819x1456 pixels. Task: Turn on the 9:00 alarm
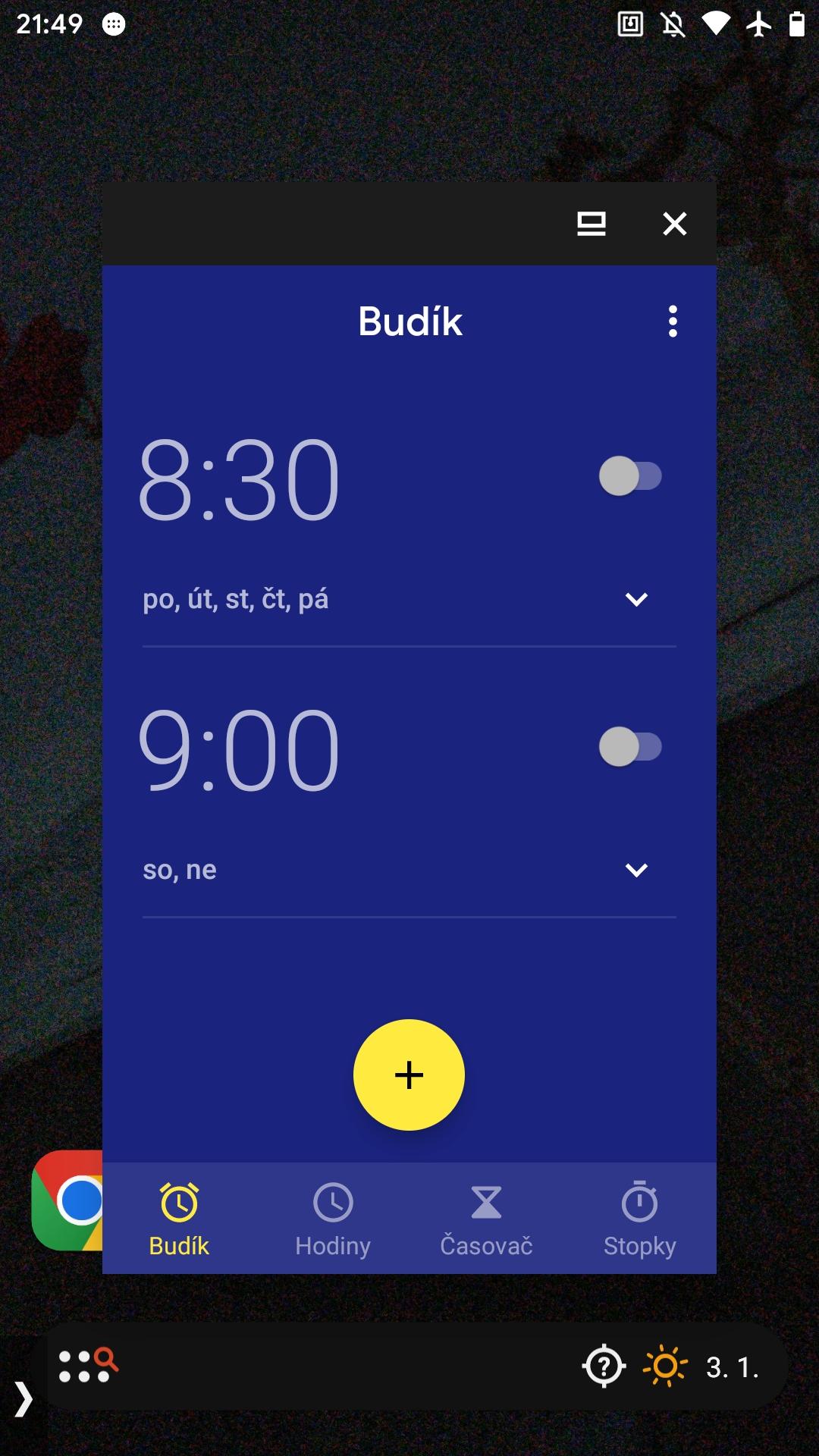(630, 747)
